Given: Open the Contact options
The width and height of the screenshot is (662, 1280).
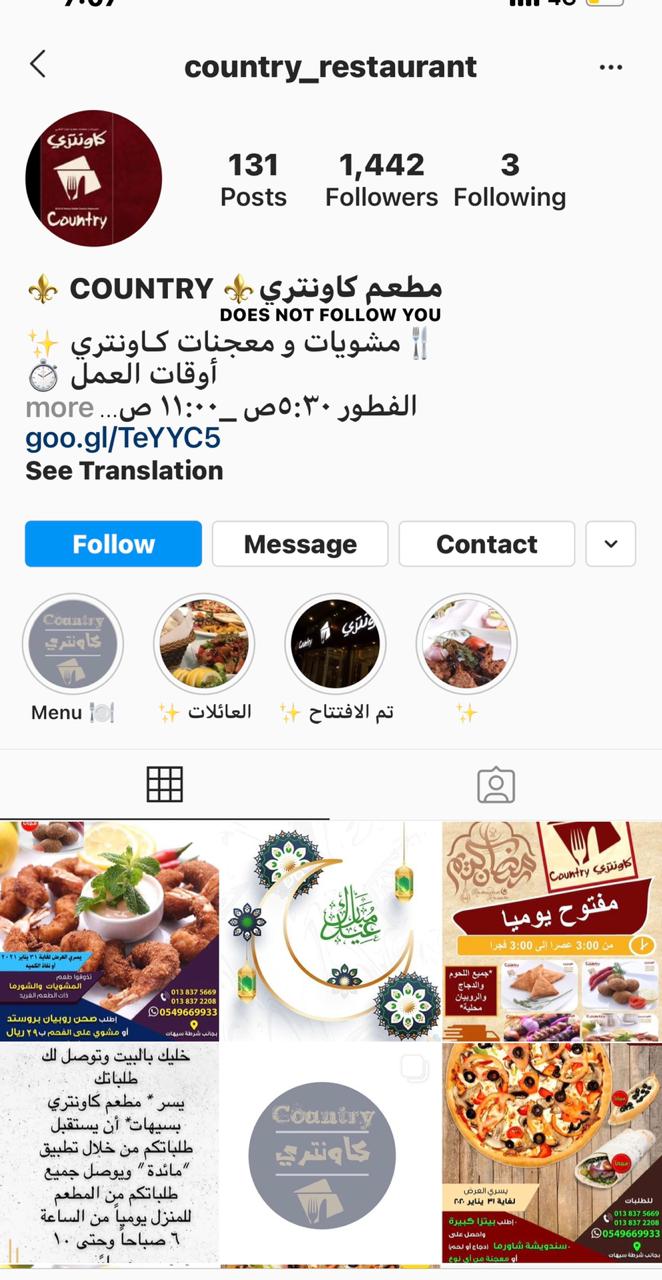Looking at the screenshot, I should [x=487, y=544].
